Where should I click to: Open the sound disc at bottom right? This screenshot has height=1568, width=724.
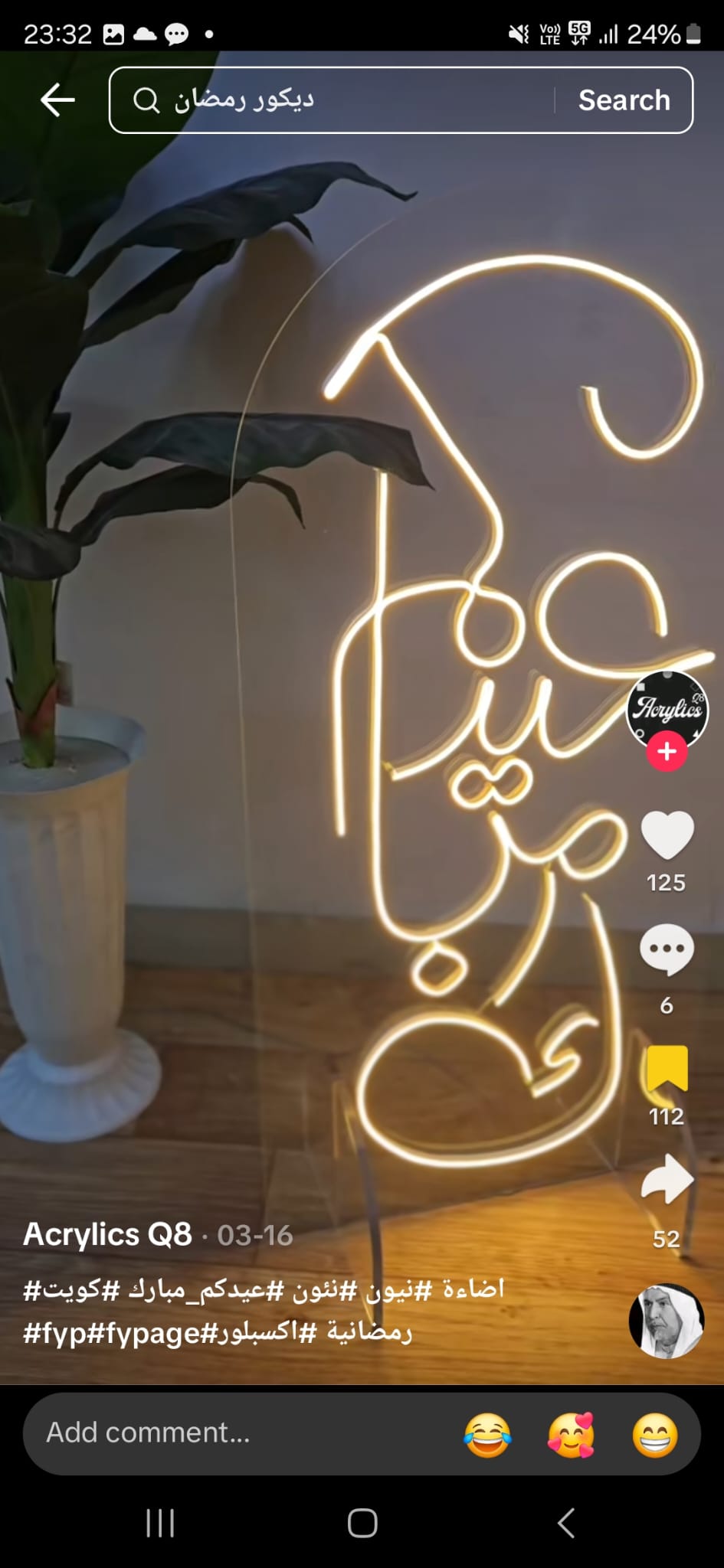(x=666, y=1321)
